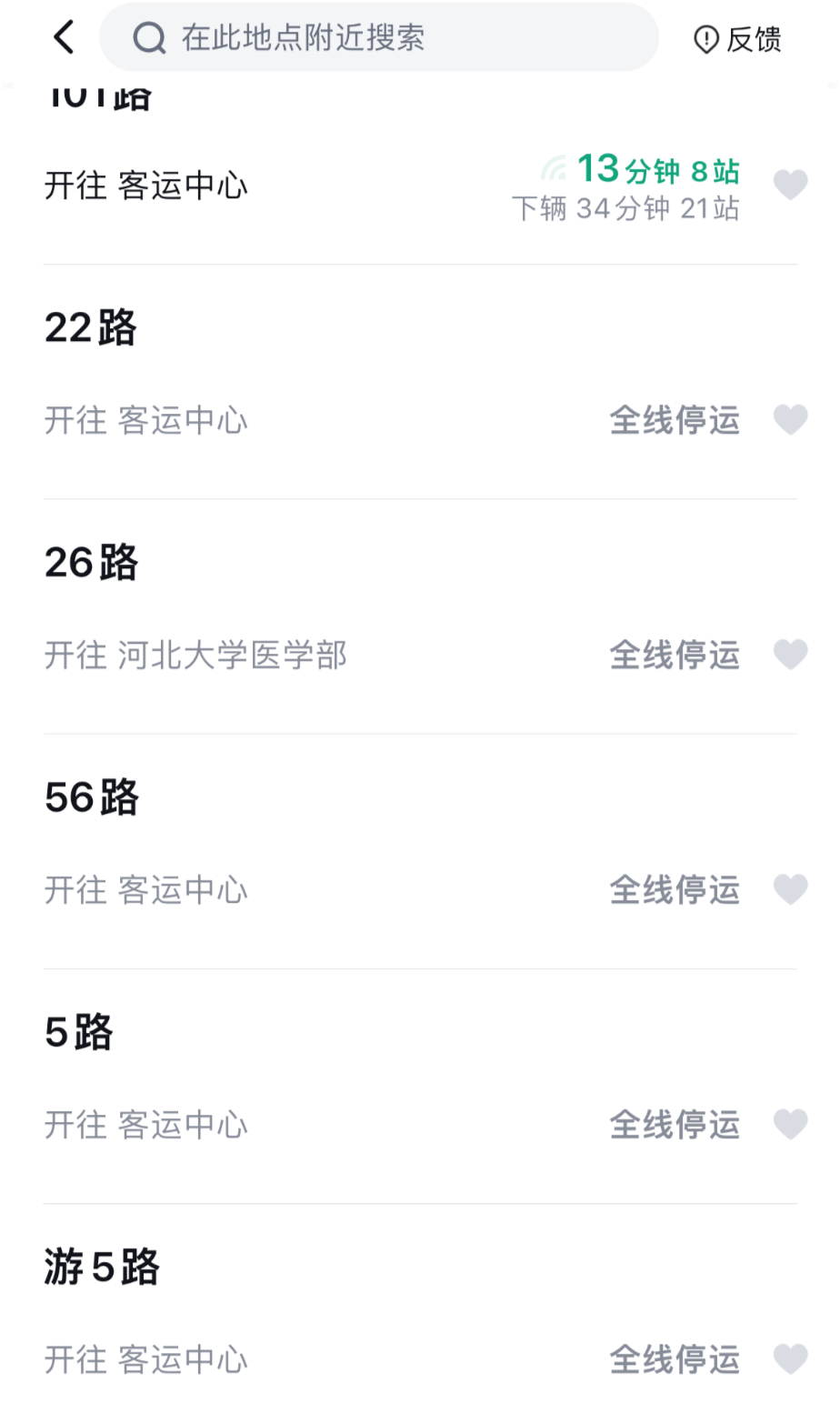840x1423 pixels.
Task: Favorite the 26路 bus route
Action: [790, 655]
